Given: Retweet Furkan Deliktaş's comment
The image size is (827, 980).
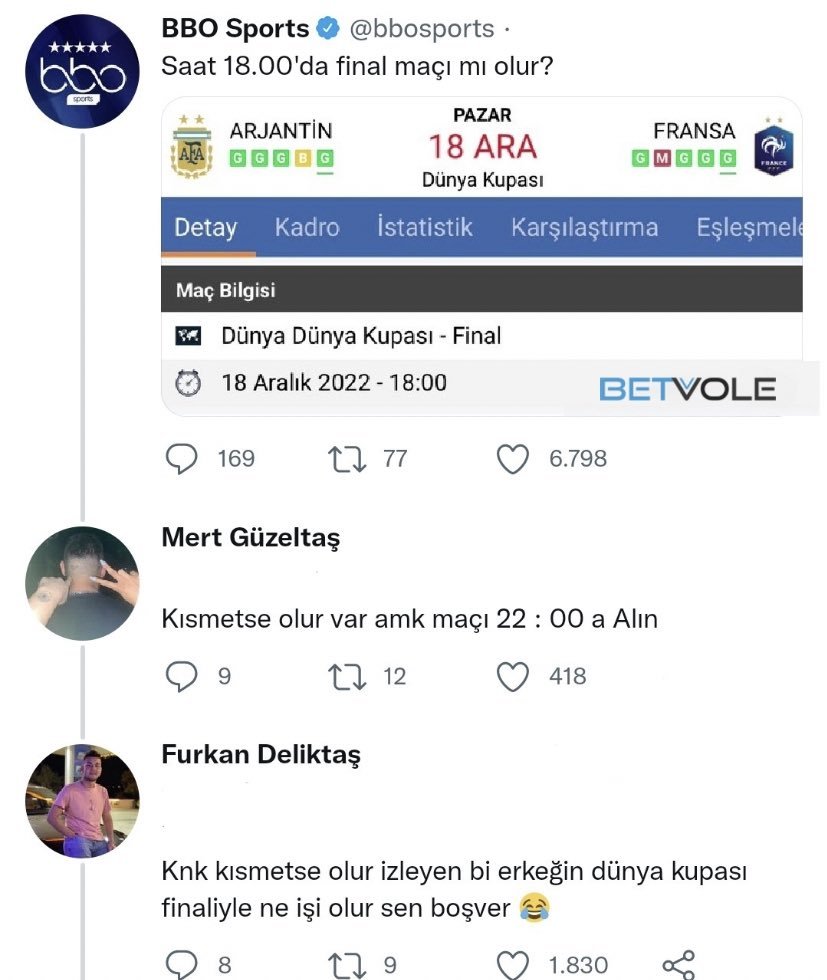Looking at the screenshot, I should [x=346, y=964].
